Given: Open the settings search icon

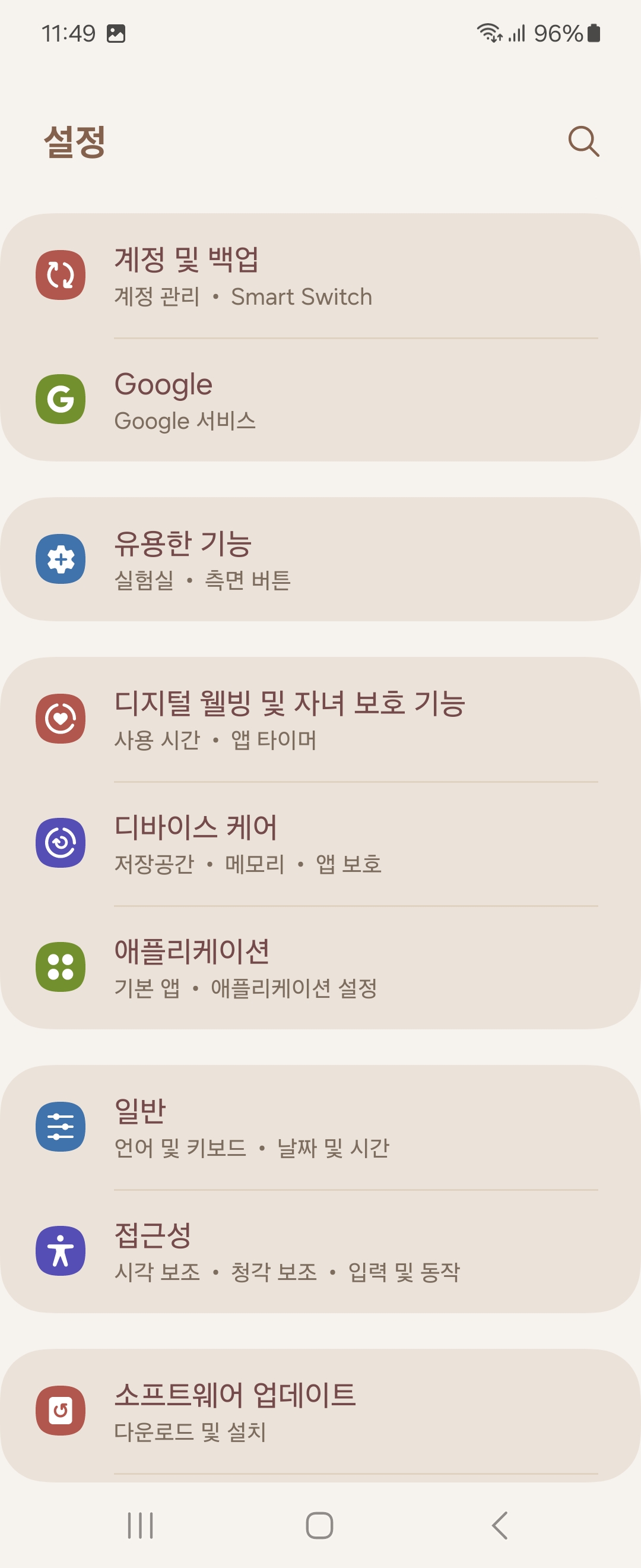Looking at the screenshot, I should pyautogui.click(x=583, y=142).
